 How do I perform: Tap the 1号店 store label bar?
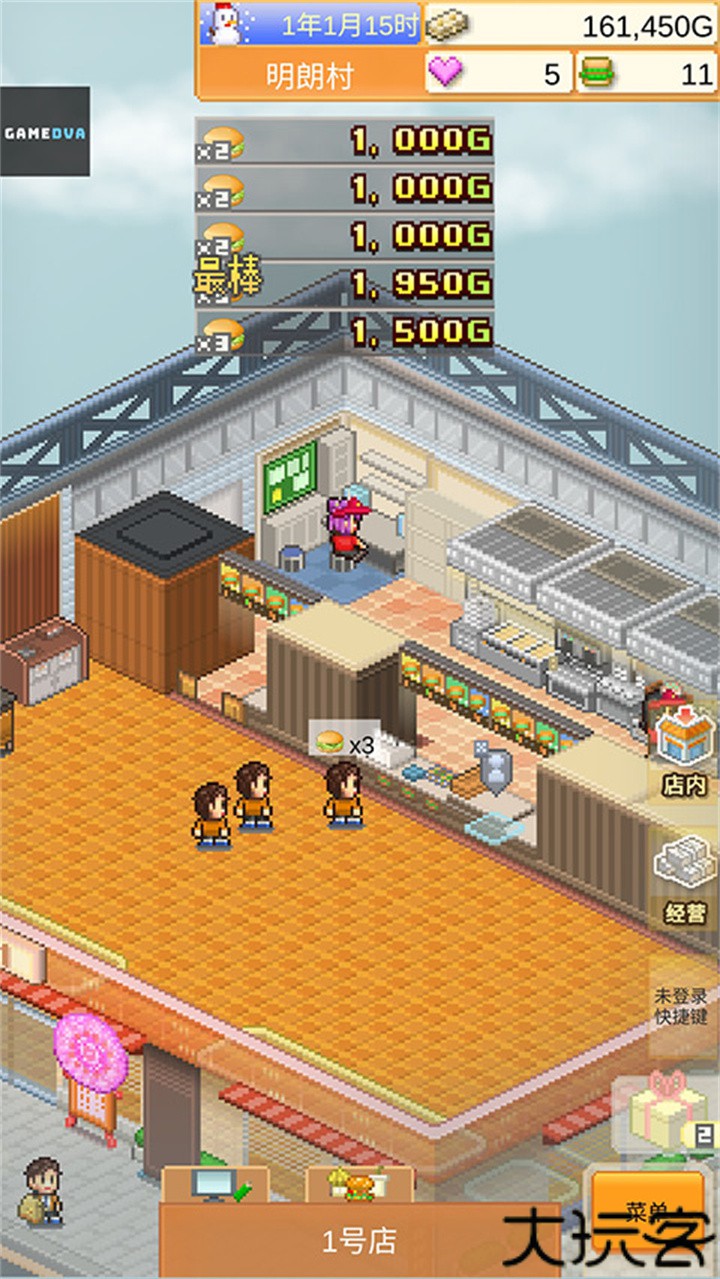tap(358, 1242)
